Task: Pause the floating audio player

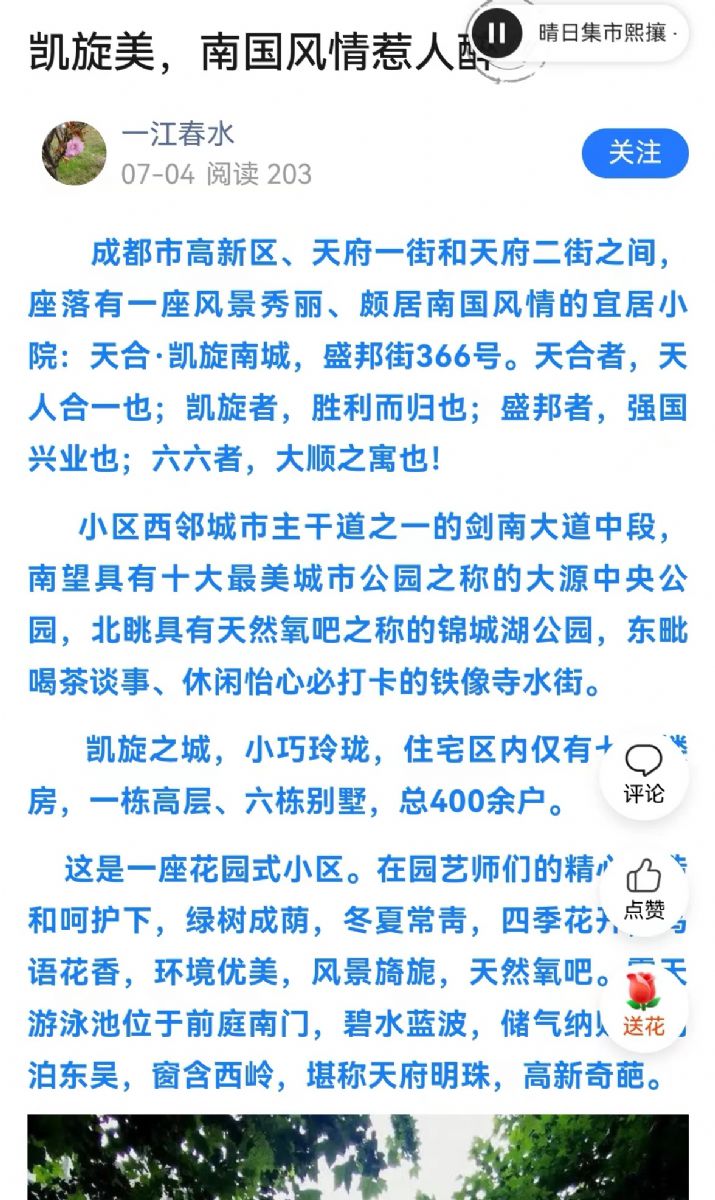Action: coord(497,33)
